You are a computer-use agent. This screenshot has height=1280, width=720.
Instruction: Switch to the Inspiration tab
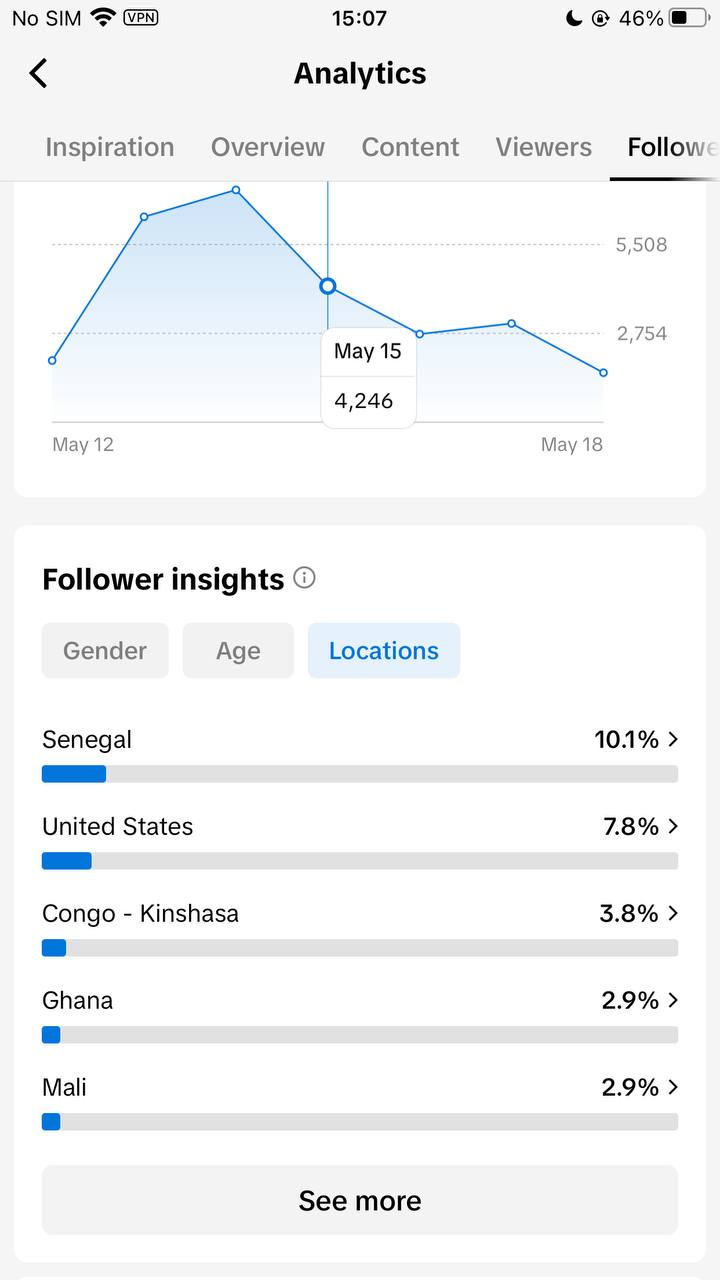(110, 147)
